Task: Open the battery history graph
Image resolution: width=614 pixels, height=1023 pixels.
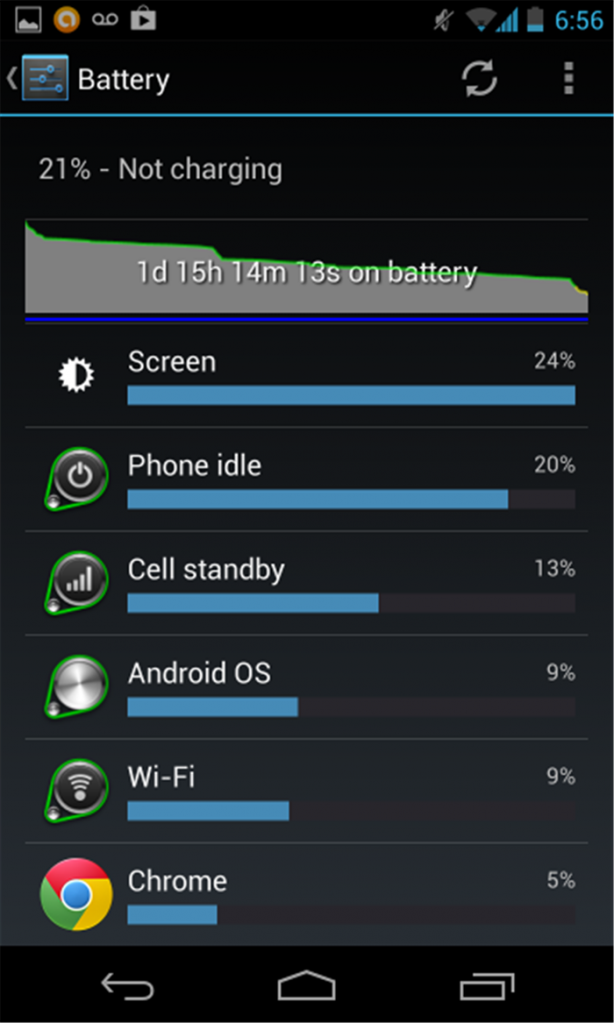Action: (306, 270)
